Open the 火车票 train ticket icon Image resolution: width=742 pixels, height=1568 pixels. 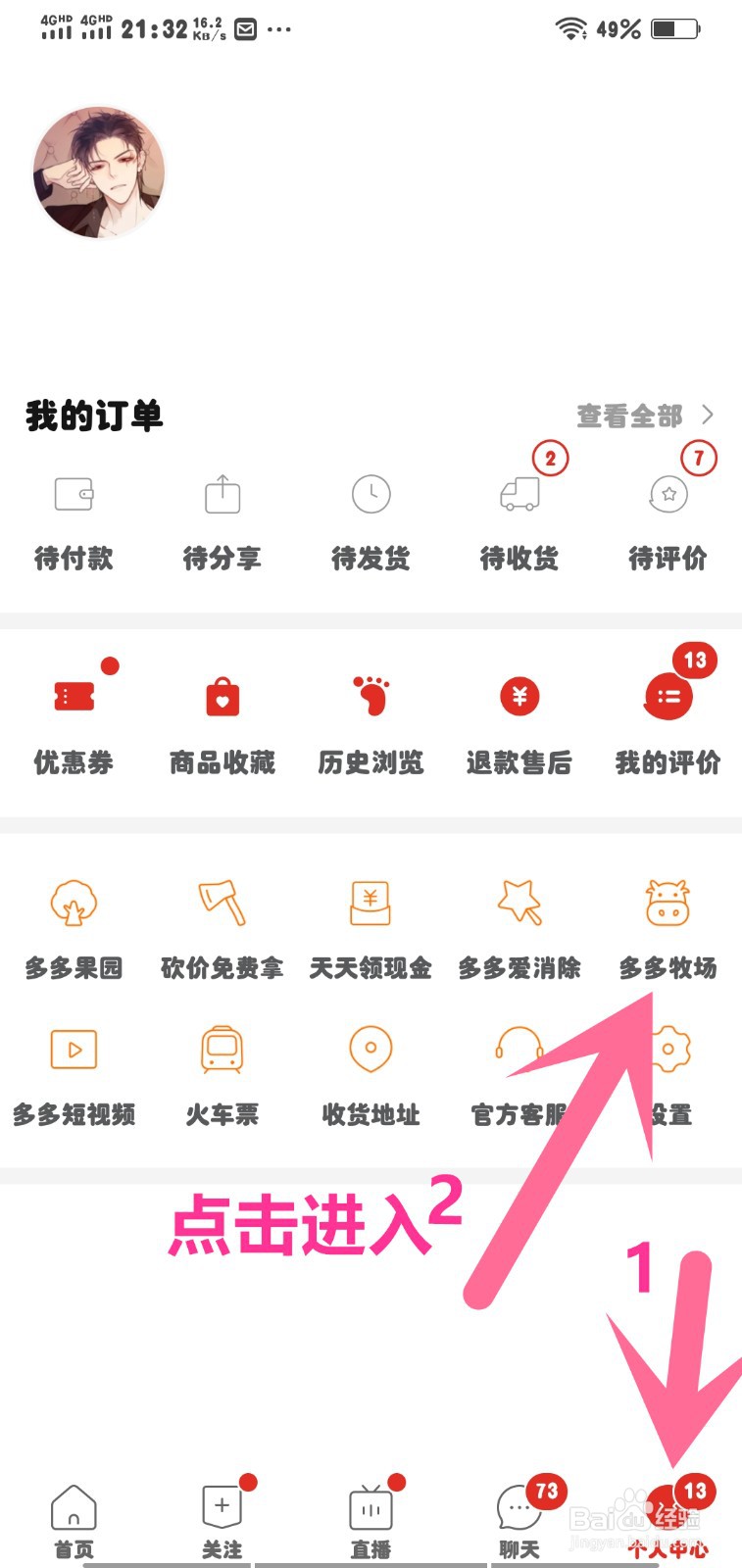pos(223,1051)
